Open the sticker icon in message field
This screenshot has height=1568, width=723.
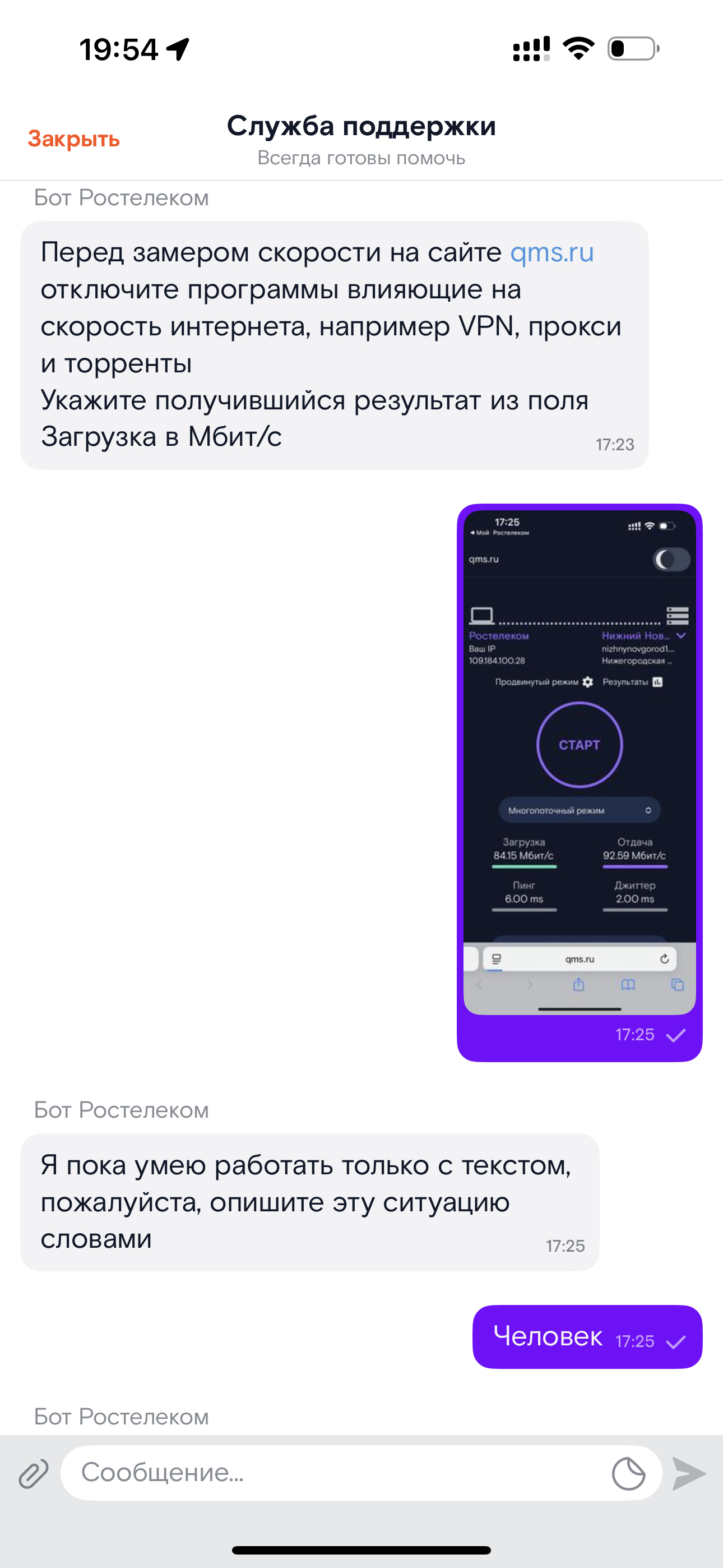pos(628,1474)
